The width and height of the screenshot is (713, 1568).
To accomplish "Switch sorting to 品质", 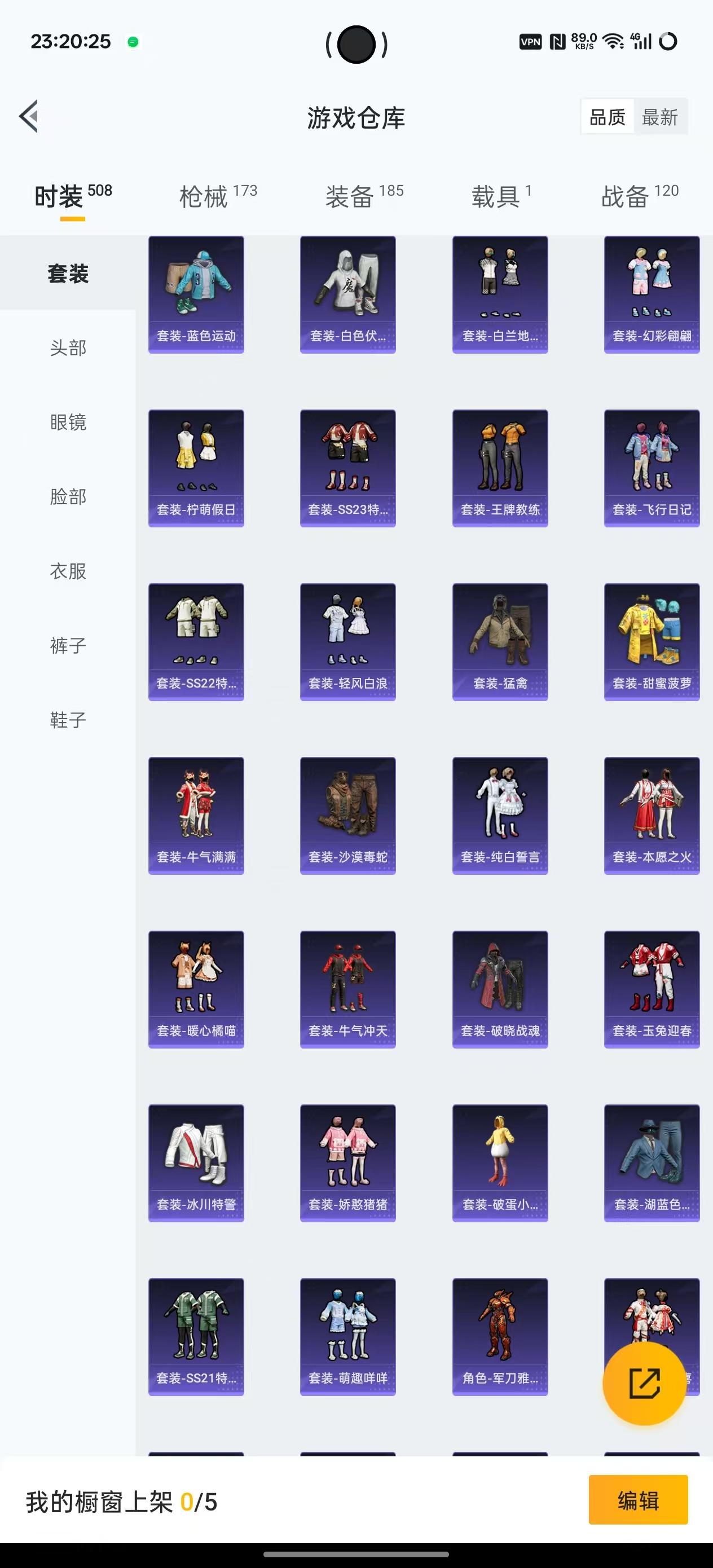I will click(606, 117).
